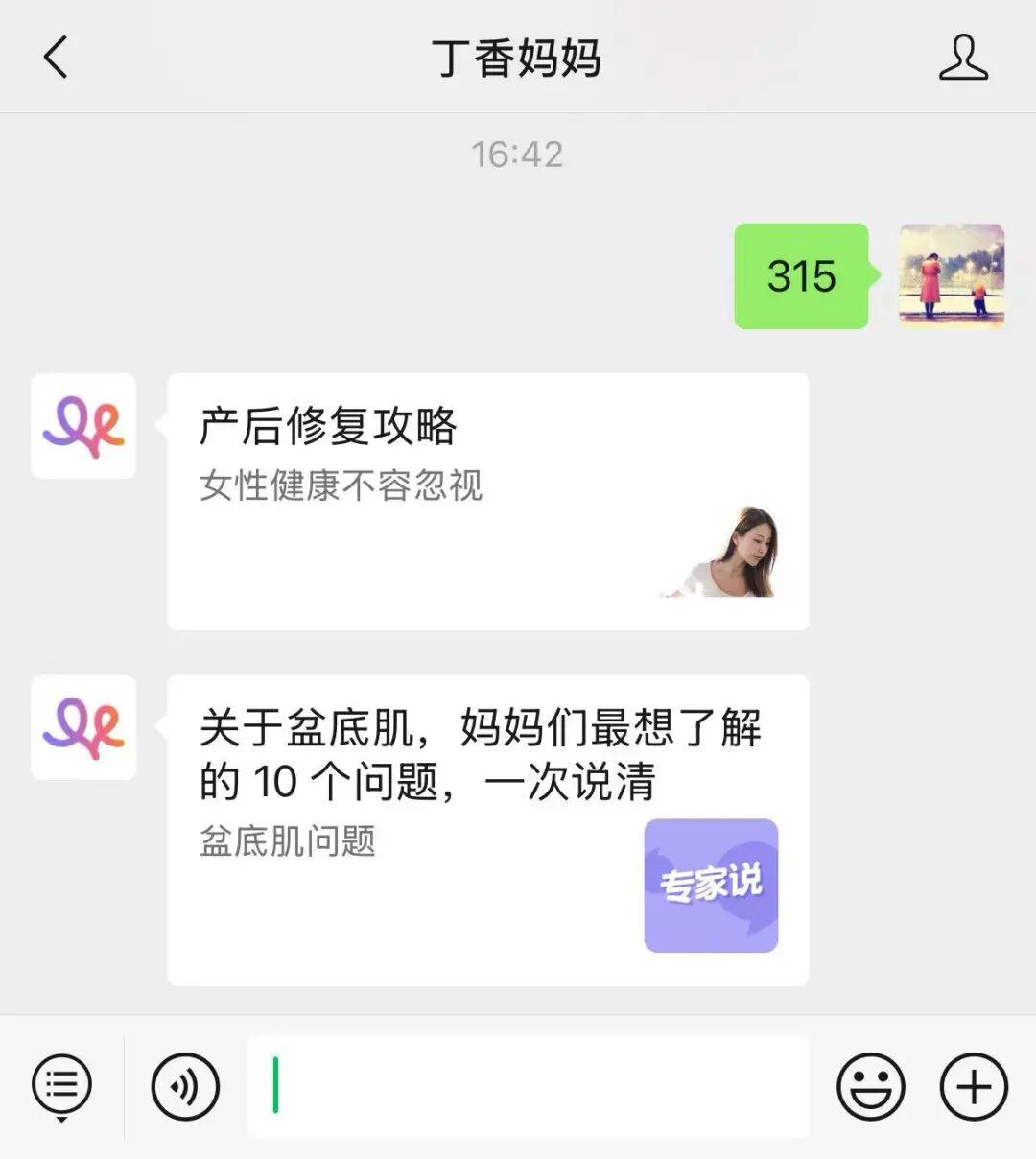Image resolution: width=1036 pixels, height=1159 pixels.
Task: Go back from the 丁香妈妈 chat
Action: (x=56, y=57)
